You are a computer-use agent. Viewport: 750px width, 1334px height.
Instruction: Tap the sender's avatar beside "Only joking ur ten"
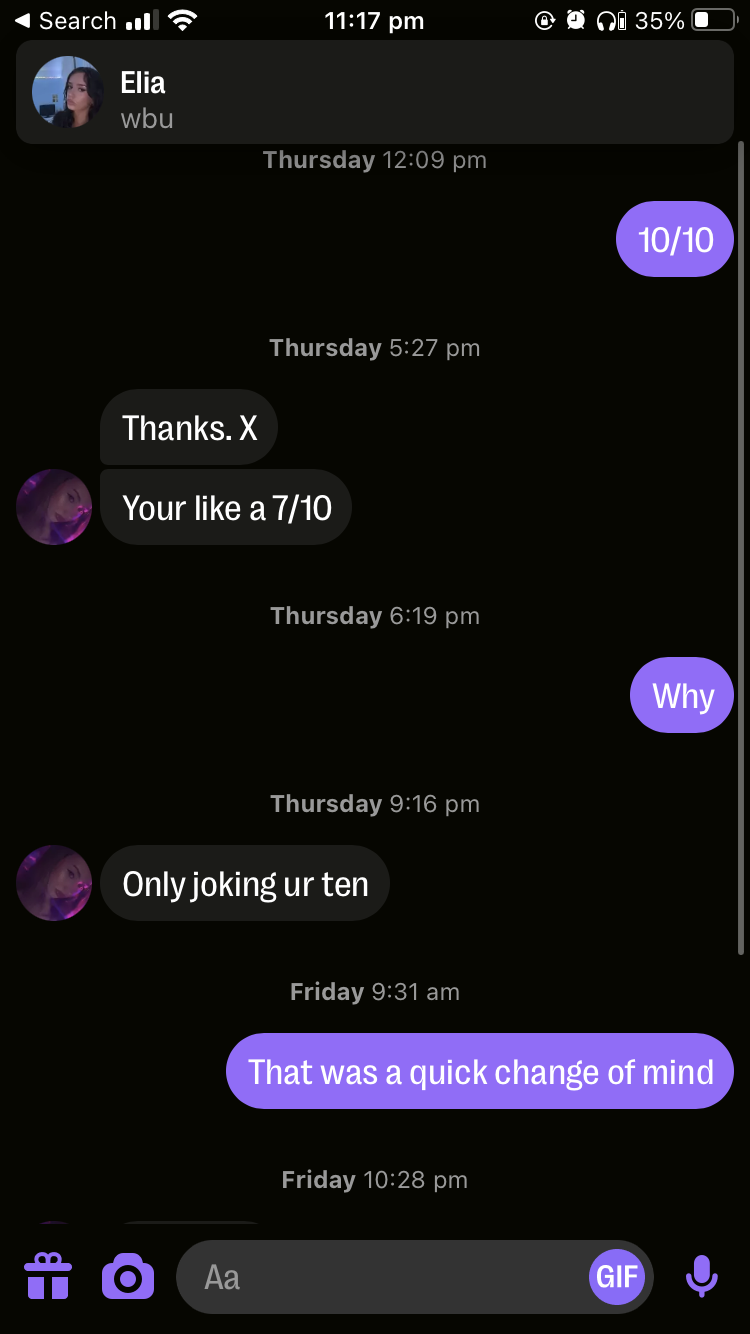tap(54, 883)
